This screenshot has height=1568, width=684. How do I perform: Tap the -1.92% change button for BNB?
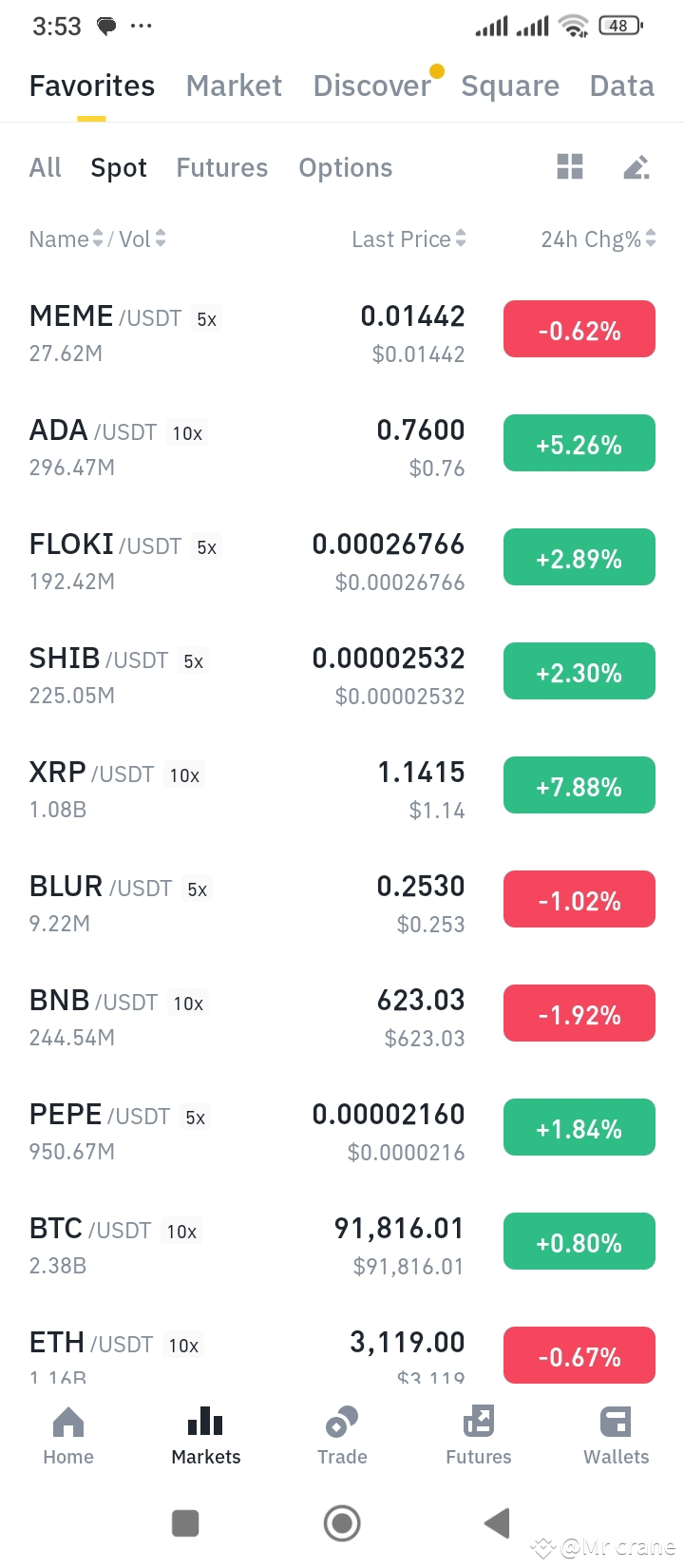pos(579,1013)
